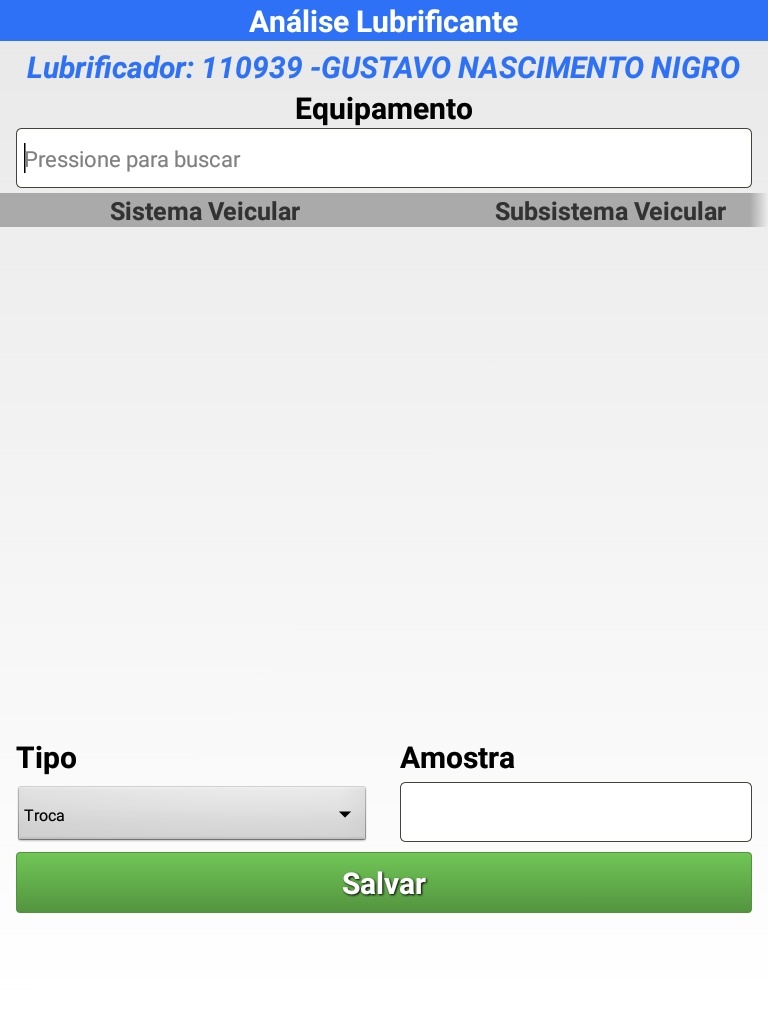Screen dimensions: 768x1024
Task: Open the Tipo dropdown showing Troca
Action: point(192,813)
